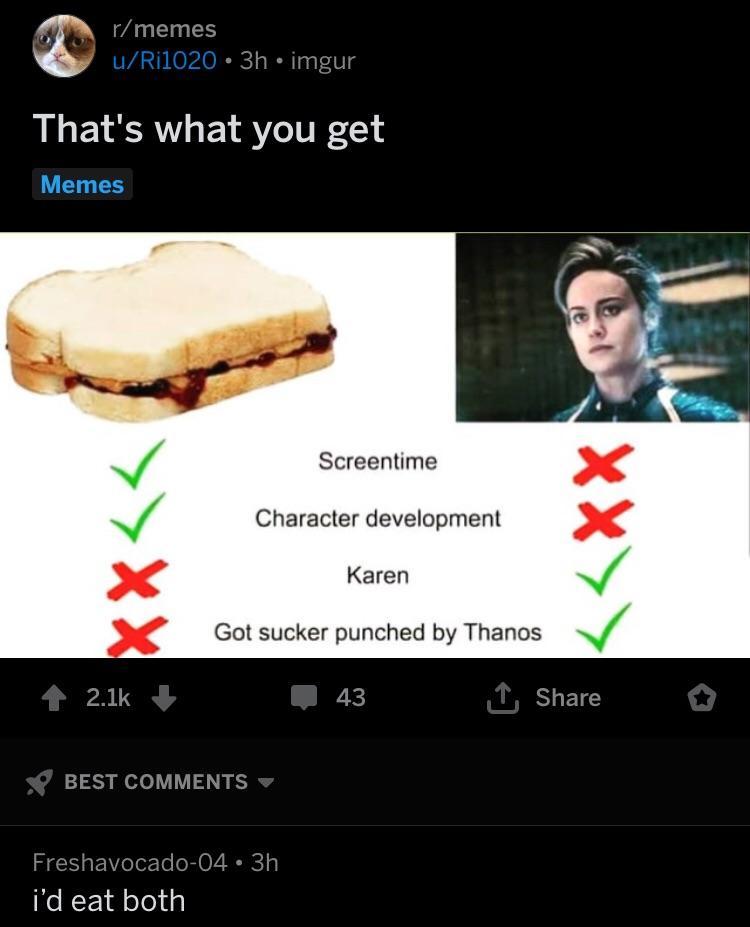Downvote this meme post
Image resolution: width=750 pixels, height=927 pixels.
click(x=164, y=698)
